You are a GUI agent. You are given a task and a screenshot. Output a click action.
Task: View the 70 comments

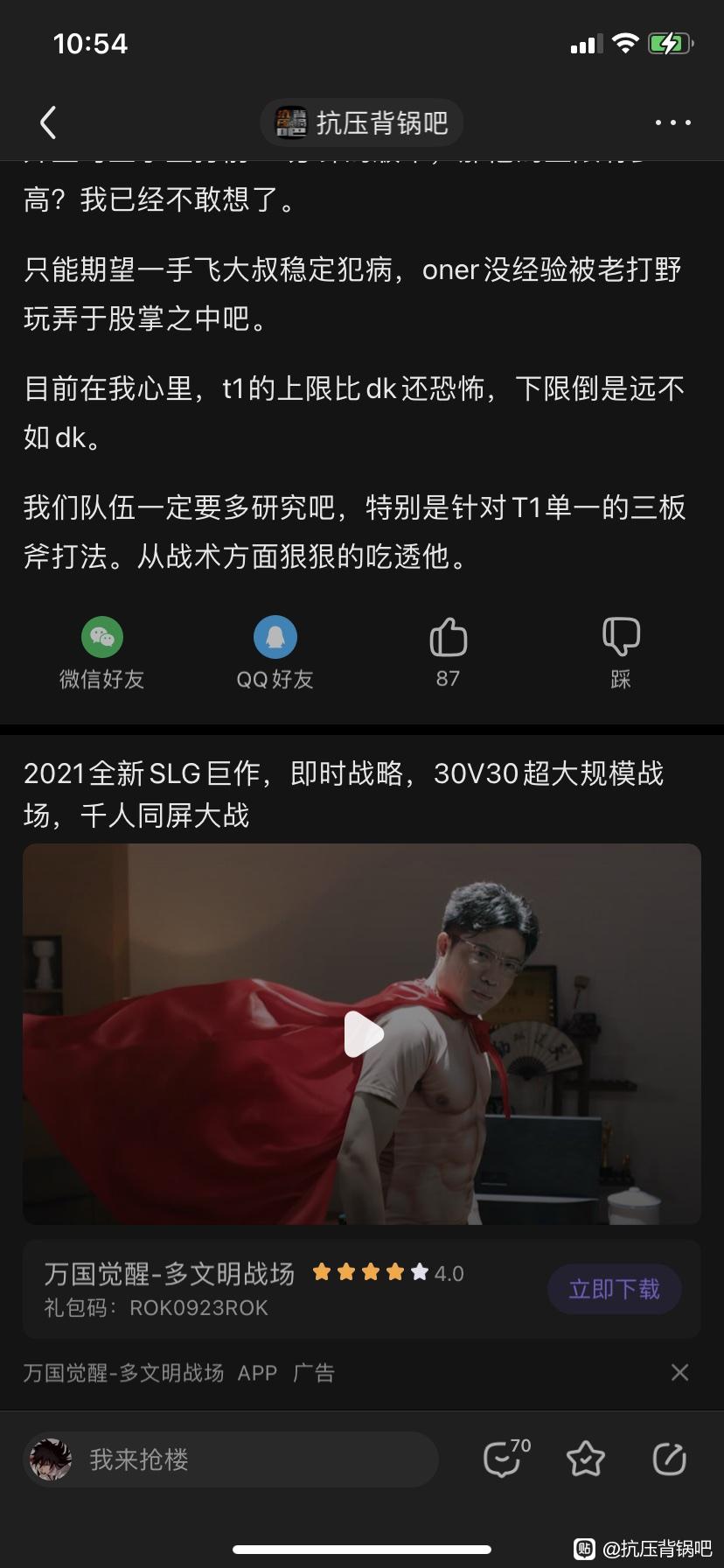tap(505, 1459)
